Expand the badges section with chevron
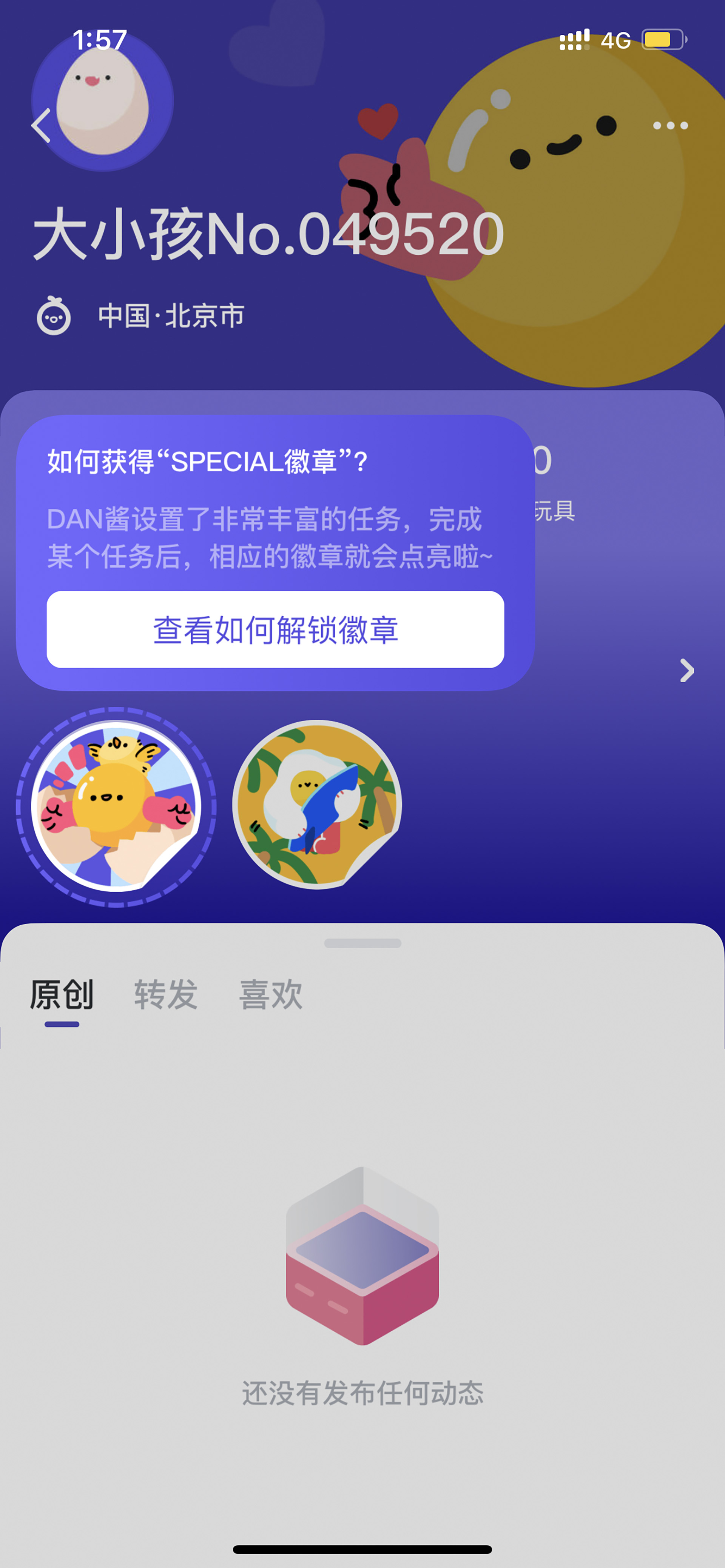Viewport: 725px width, 1568px height. click(686, 671)
